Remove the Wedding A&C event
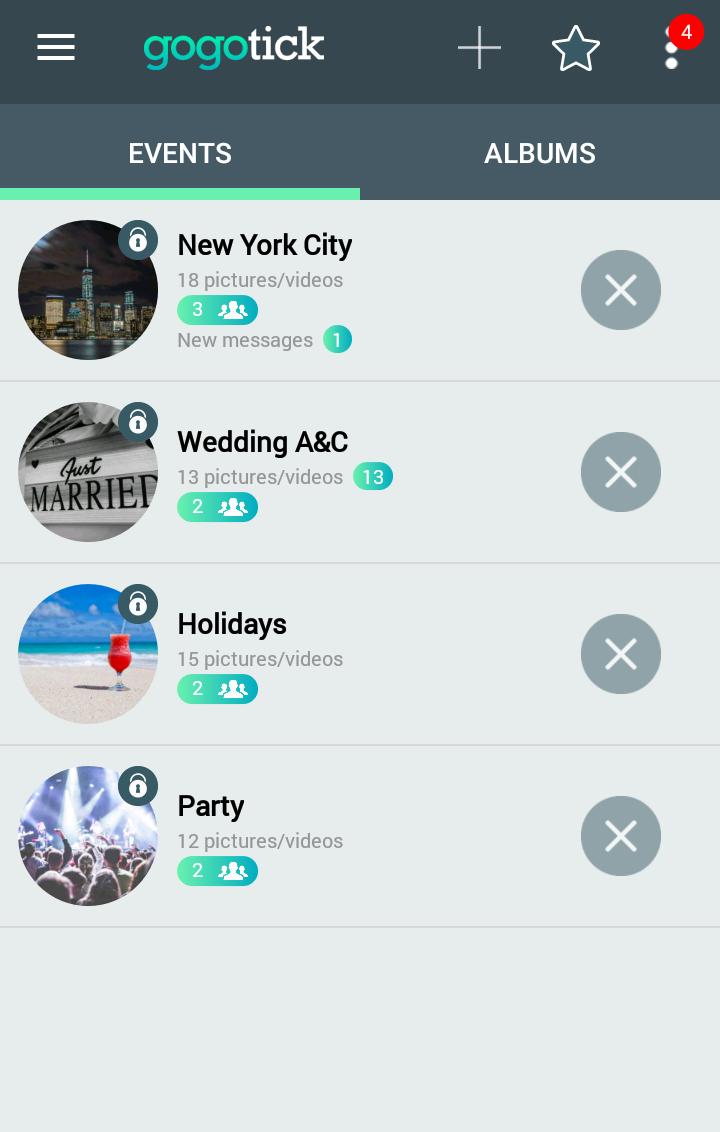The width and height of the screenshot is (720, 1132). point(621,472)
